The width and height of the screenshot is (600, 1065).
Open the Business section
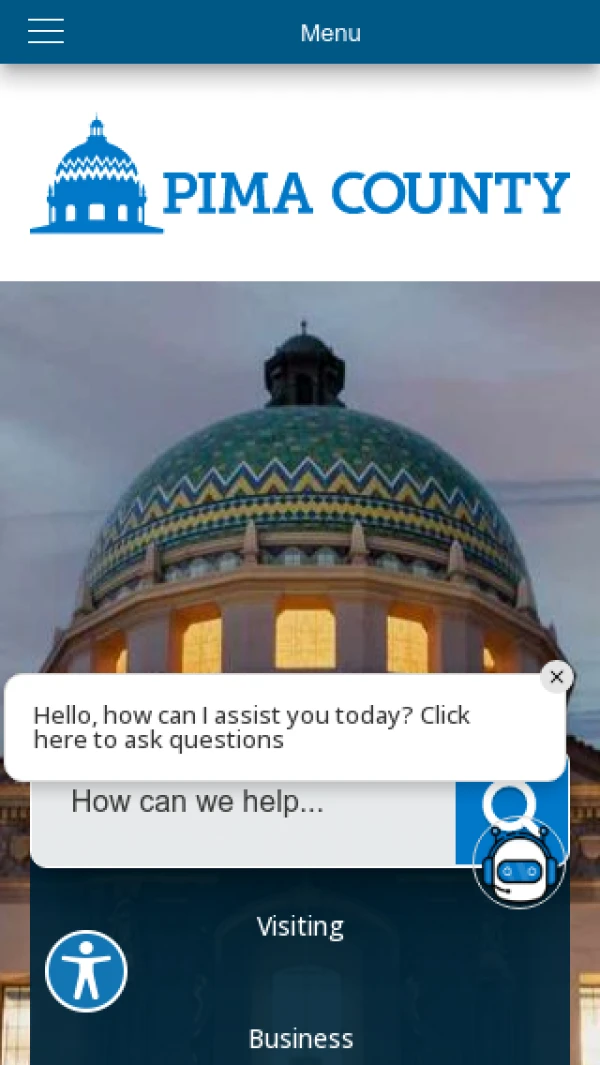click(x=300, y=1039)
